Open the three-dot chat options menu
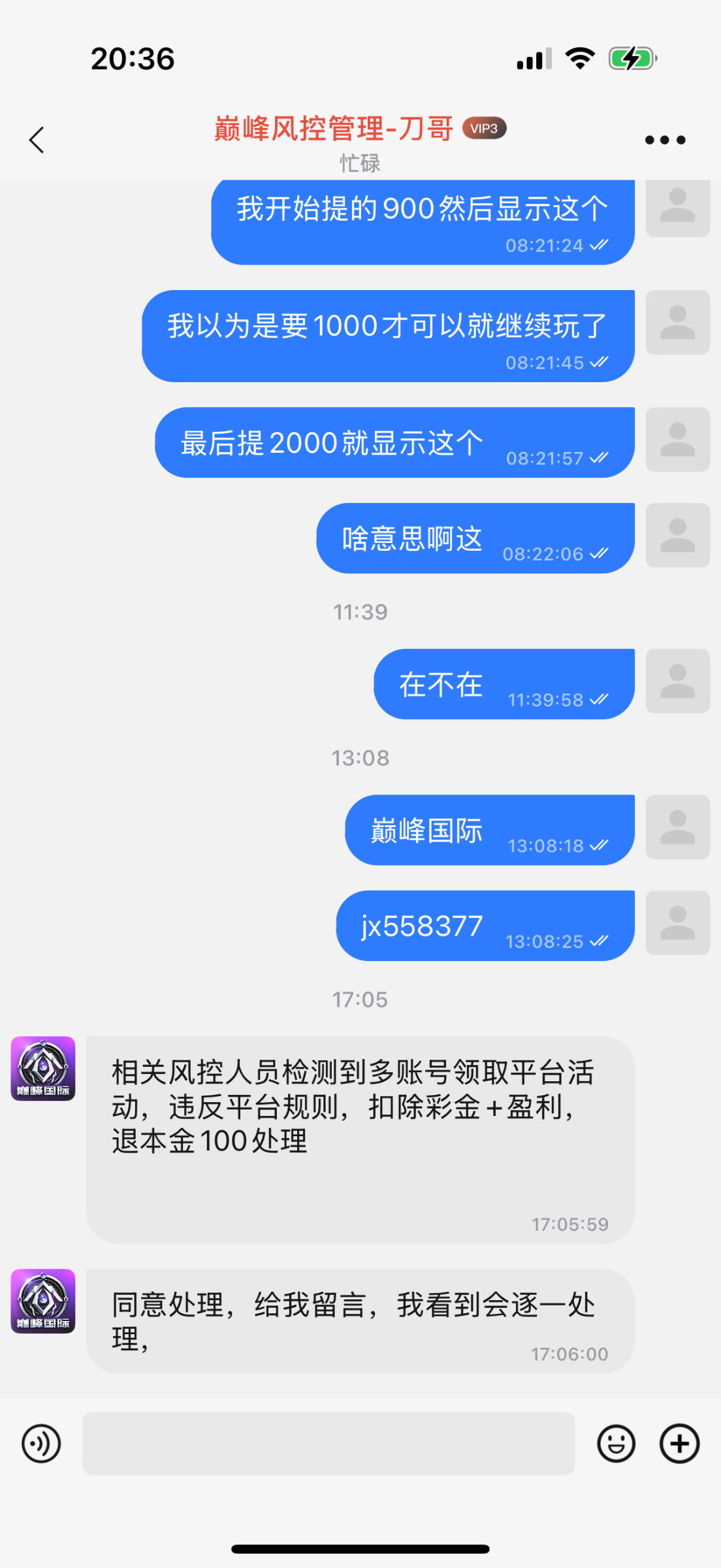Image resolution: width=721 pixels, height=1568 pixels. pyautogui.click(x=665, y=139)
